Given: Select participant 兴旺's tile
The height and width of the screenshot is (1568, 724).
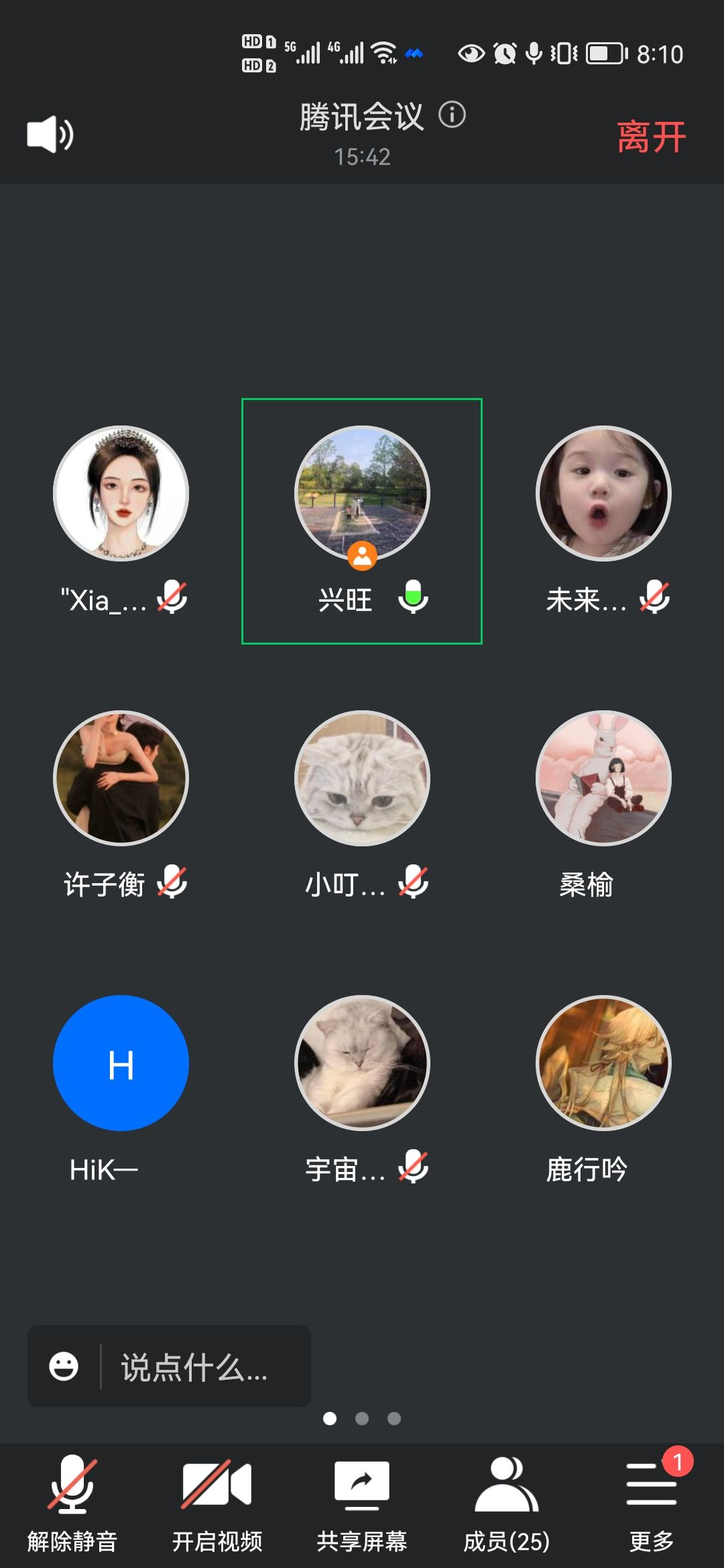Looking at the screenshot, I should click(x=362, y=521).
